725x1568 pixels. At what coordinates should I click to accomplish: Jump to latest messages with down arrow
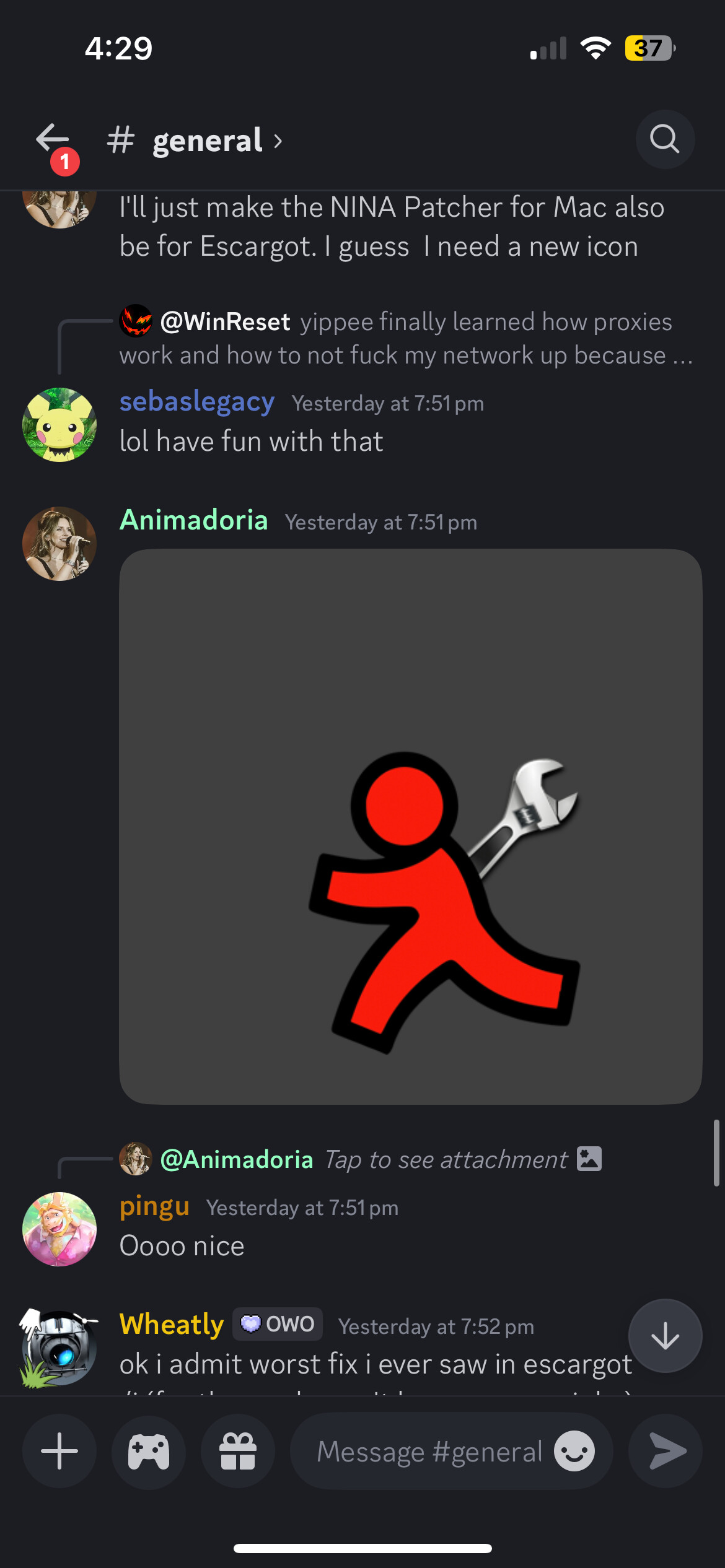tap(665, 1336)
